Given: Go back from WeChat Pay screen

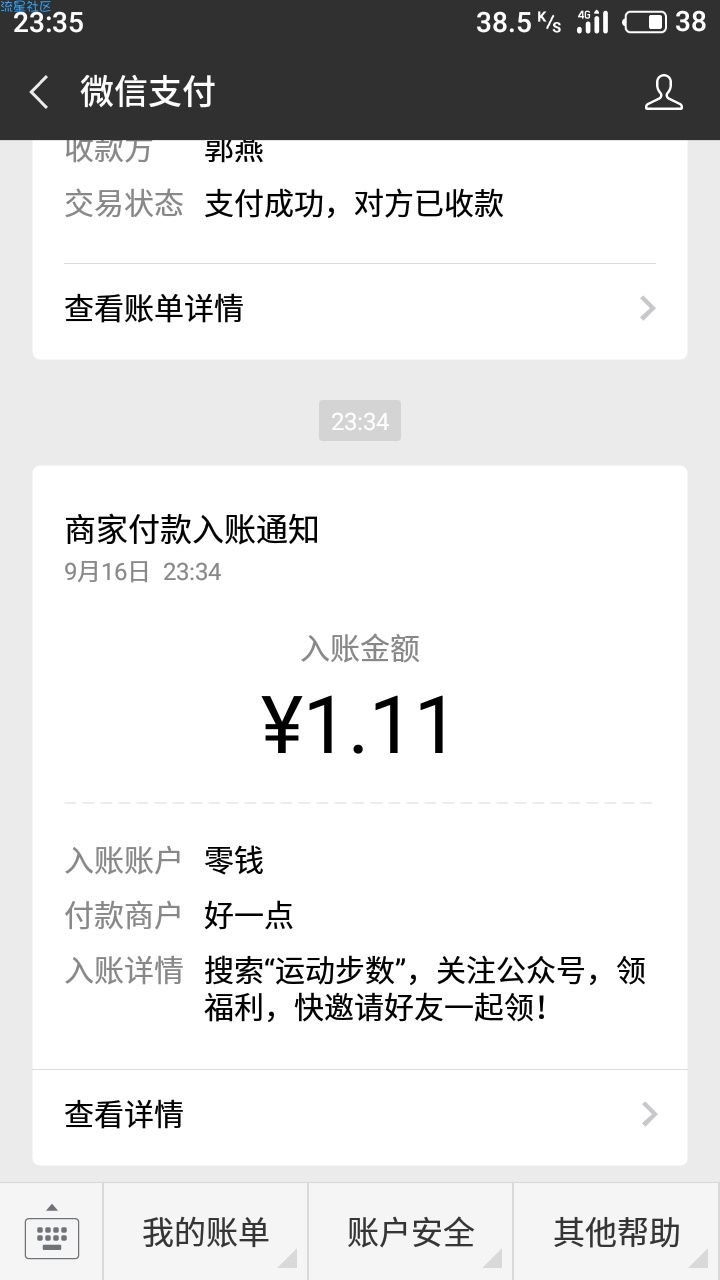Looking at the screenshot, I should tap(39, 93).
